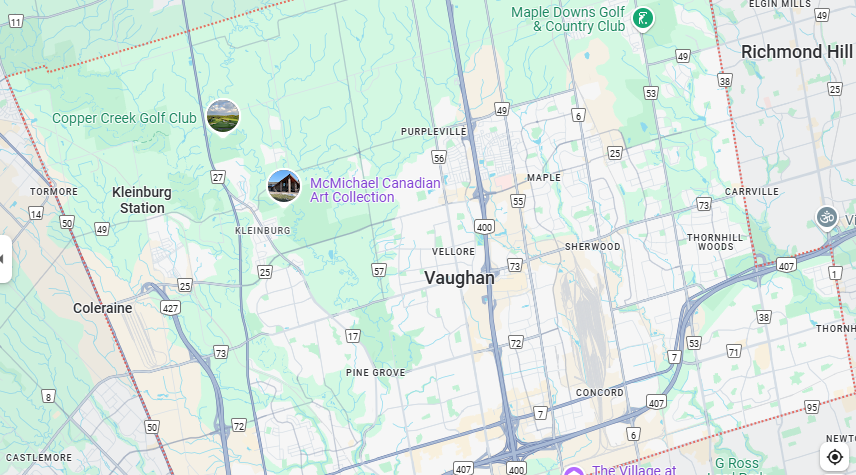This screenshot has width=856, height=475.
Task: Center map on my location
Action: click(x=835, y=456)
